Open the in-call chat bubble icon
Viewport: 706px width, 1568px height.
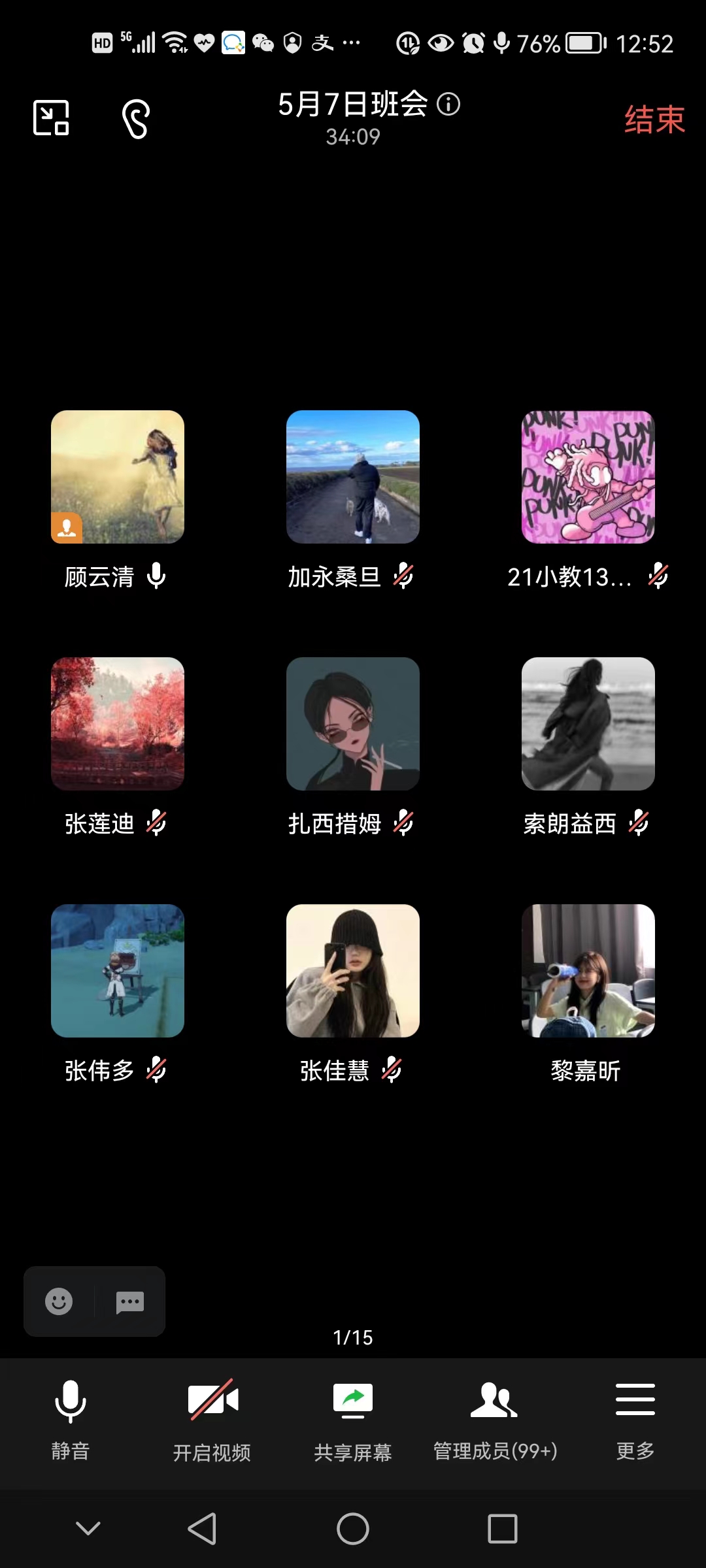130,1301
